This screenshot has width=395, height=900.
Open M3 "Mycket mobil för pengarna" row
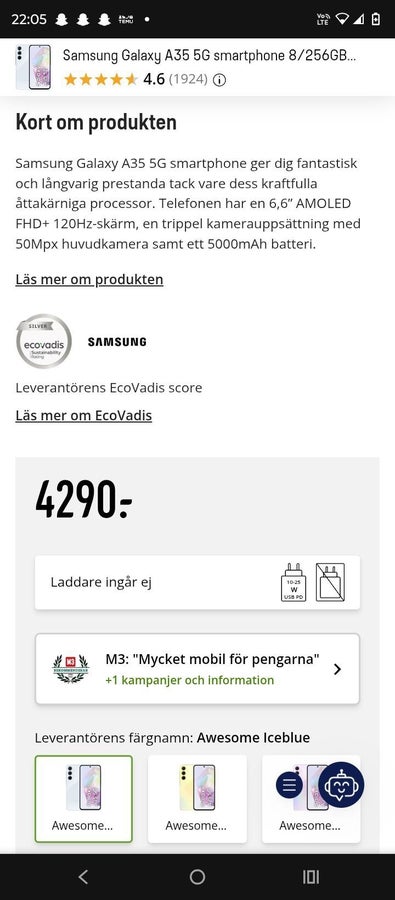tap(198, 669)
